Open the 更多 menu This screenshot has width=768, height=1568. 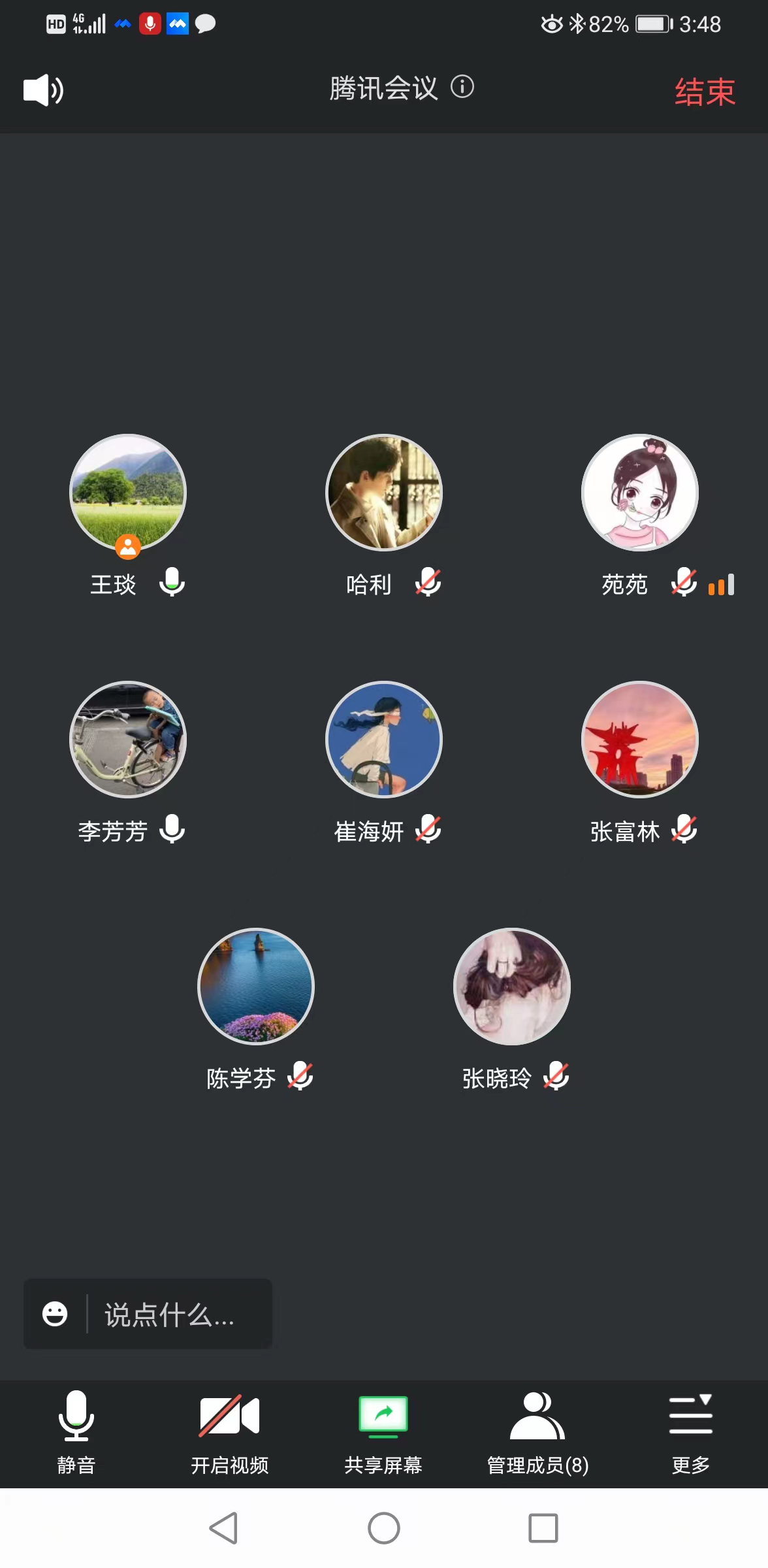click(x=690, y=1432)
